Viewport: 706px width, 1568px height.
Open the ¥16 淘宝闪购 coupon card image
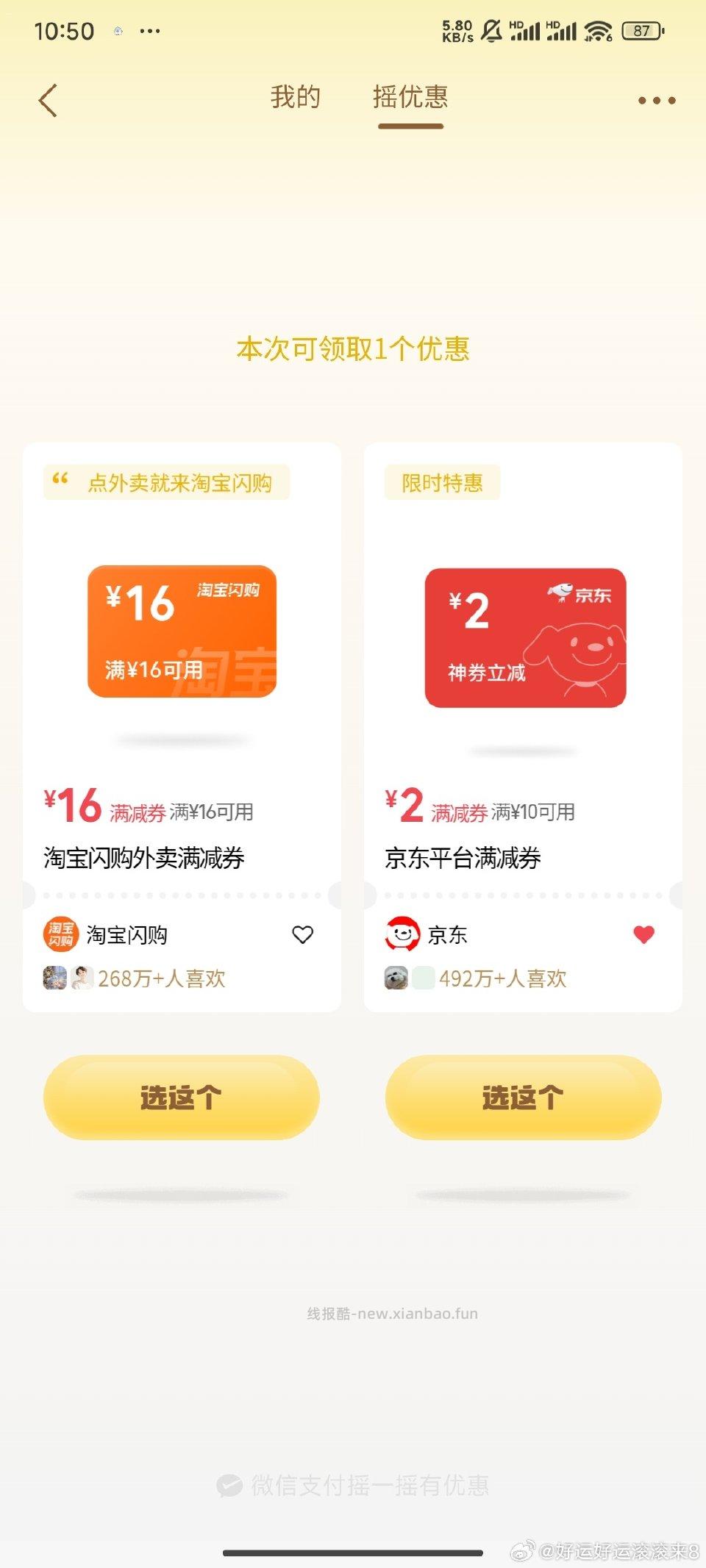pyautogui.click(x=183, y=631)
